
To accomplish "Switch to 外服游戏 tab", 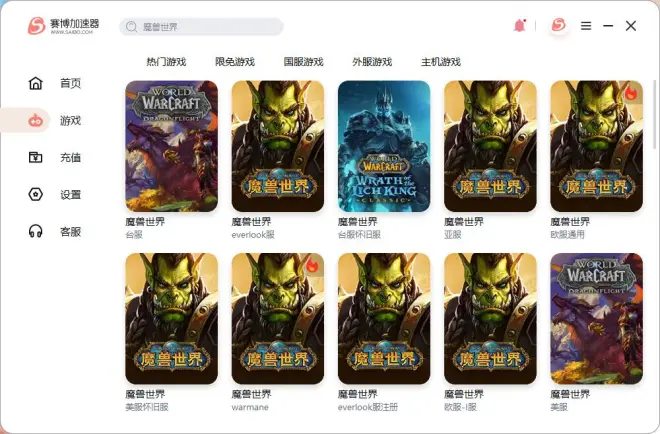I will point(372,62).
